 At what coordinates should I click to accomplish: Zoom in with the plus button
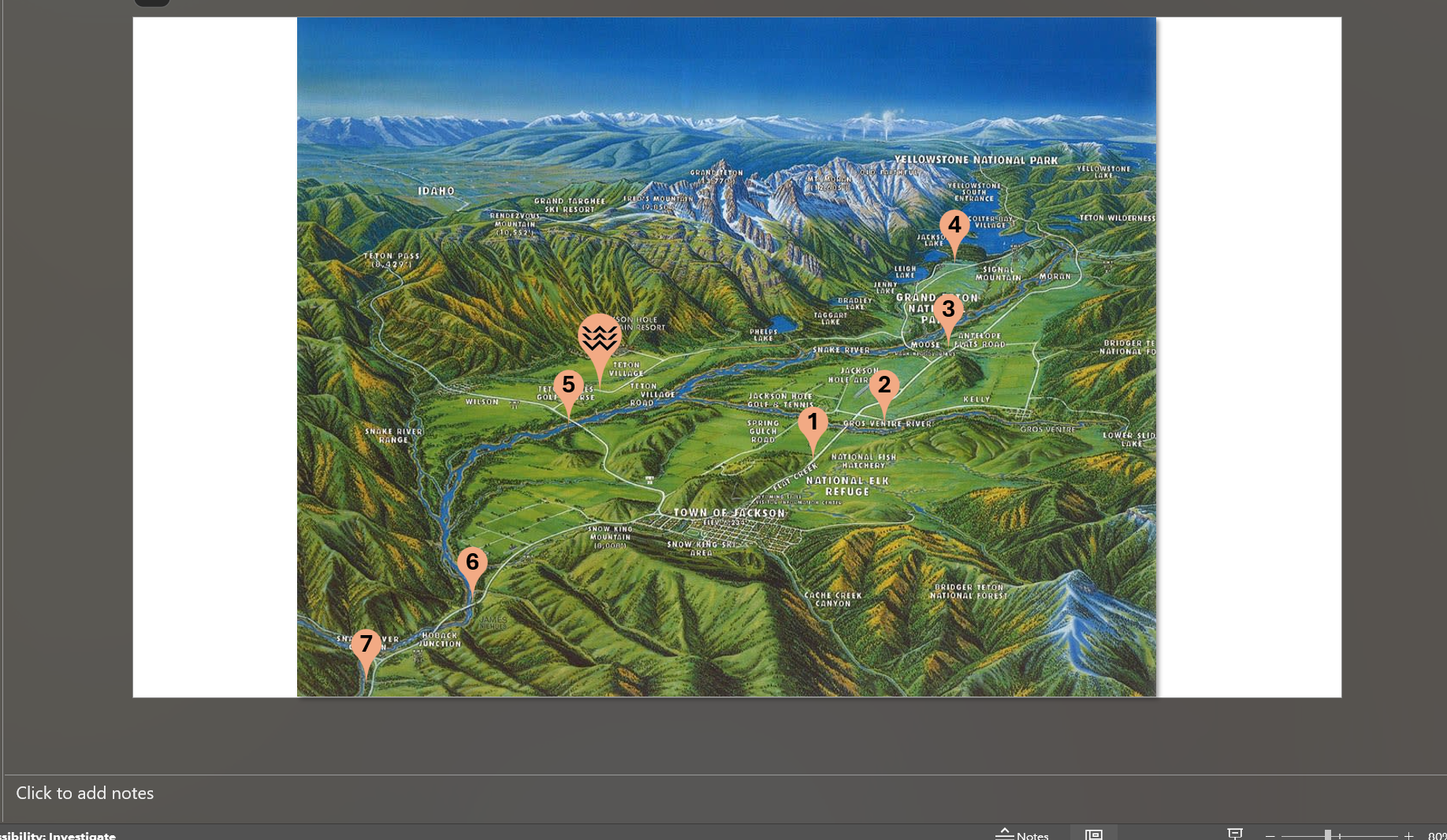coord(1408,835)
